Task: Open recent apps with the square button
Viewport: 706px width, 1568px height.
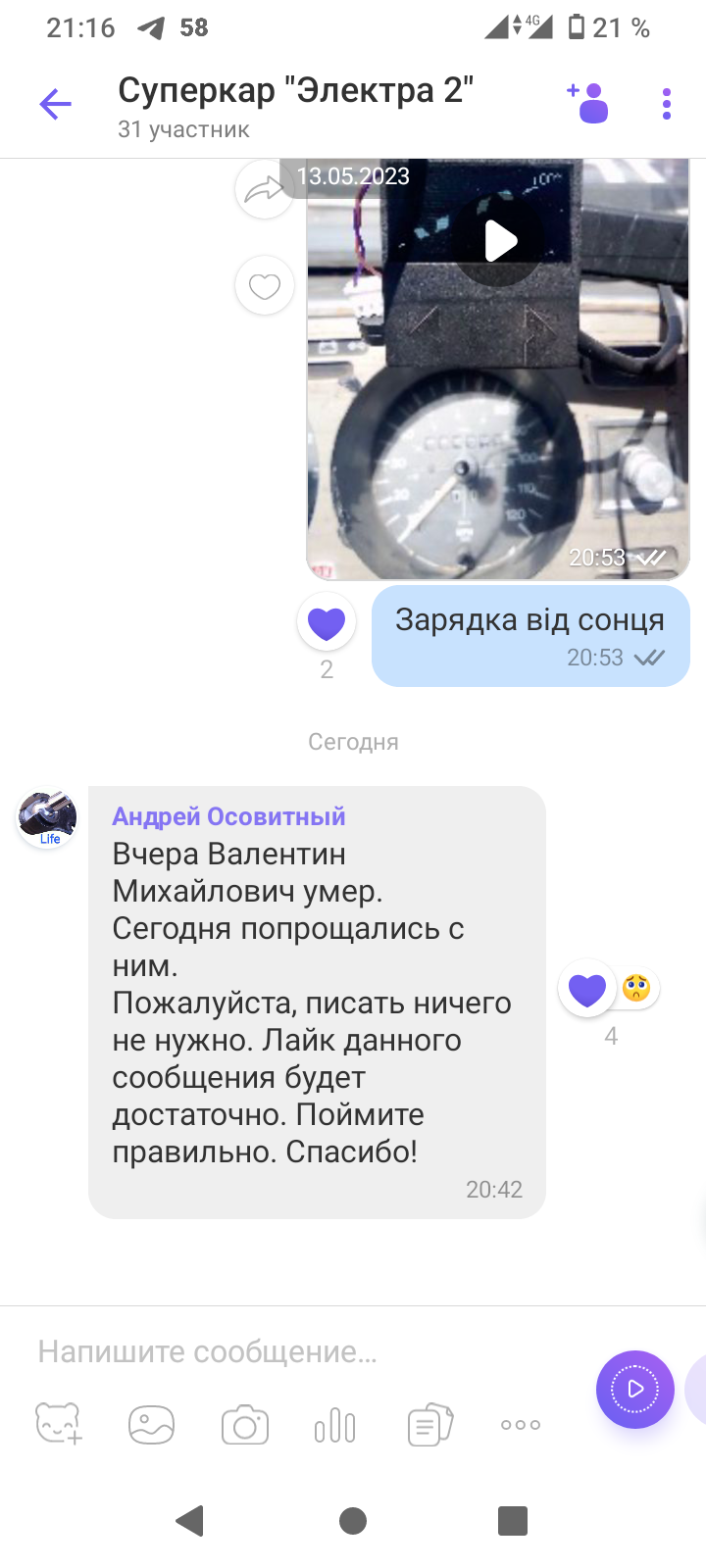Action: (x=513, y=1521)
